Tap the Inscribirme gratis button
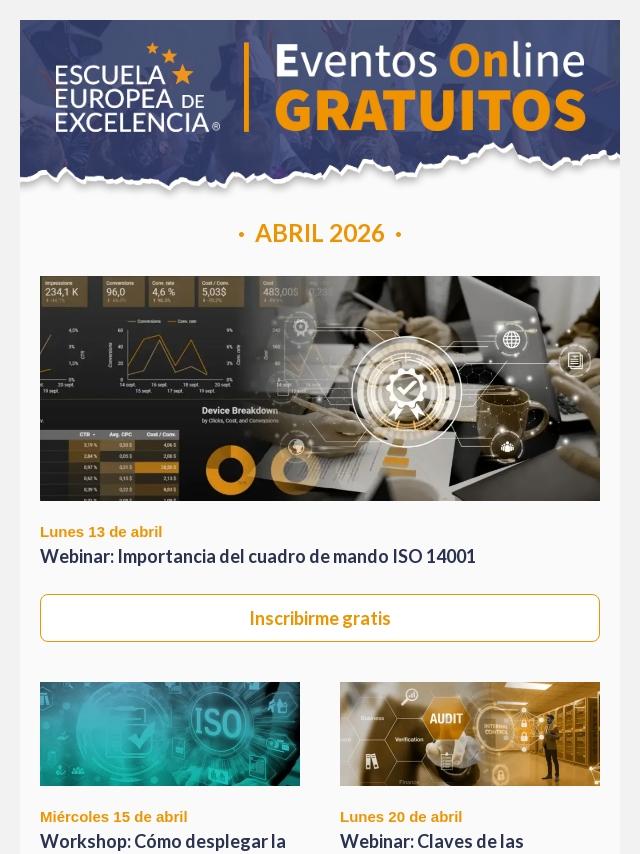 pyautogui.click(x=320, y=618)
